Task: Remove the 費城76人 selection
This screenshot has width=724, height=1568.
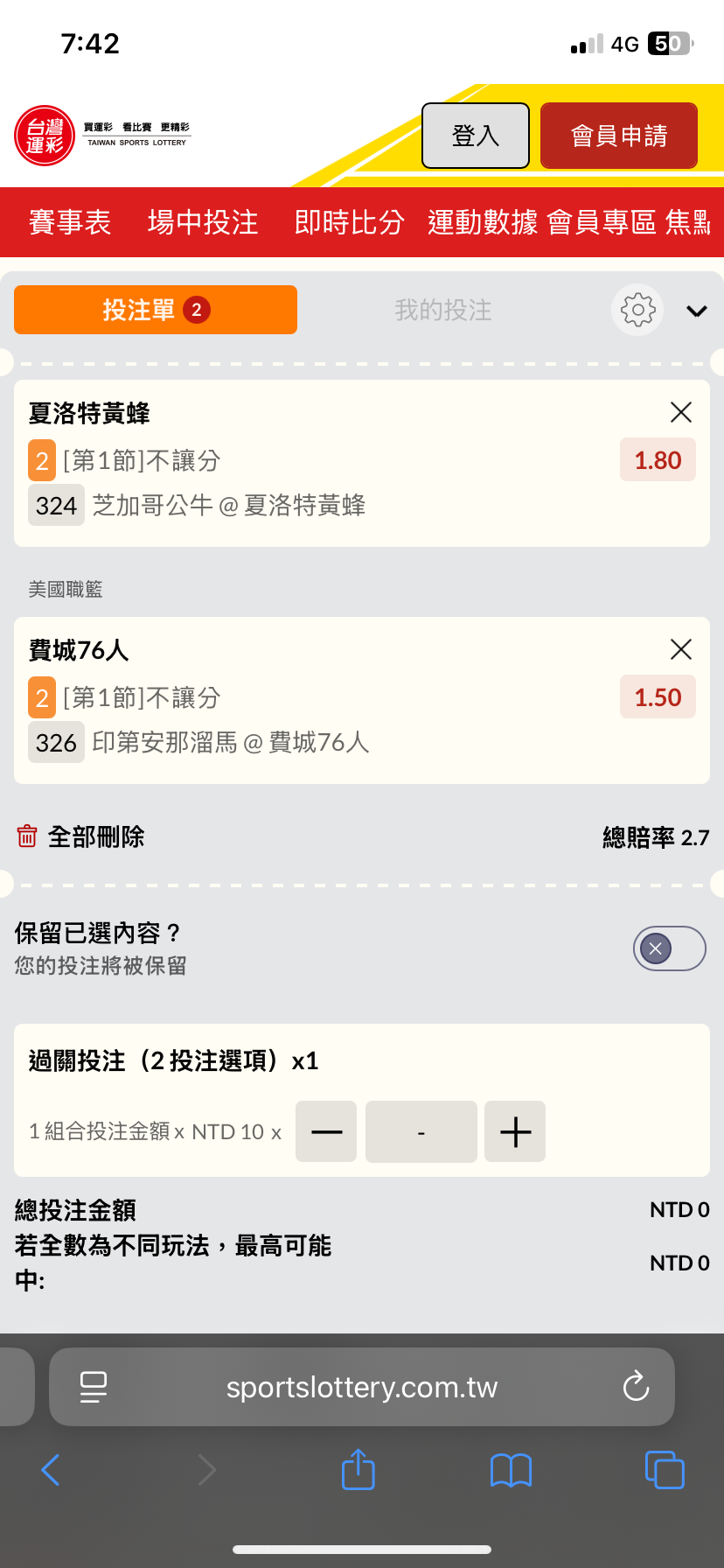Action: click(681, 649)
